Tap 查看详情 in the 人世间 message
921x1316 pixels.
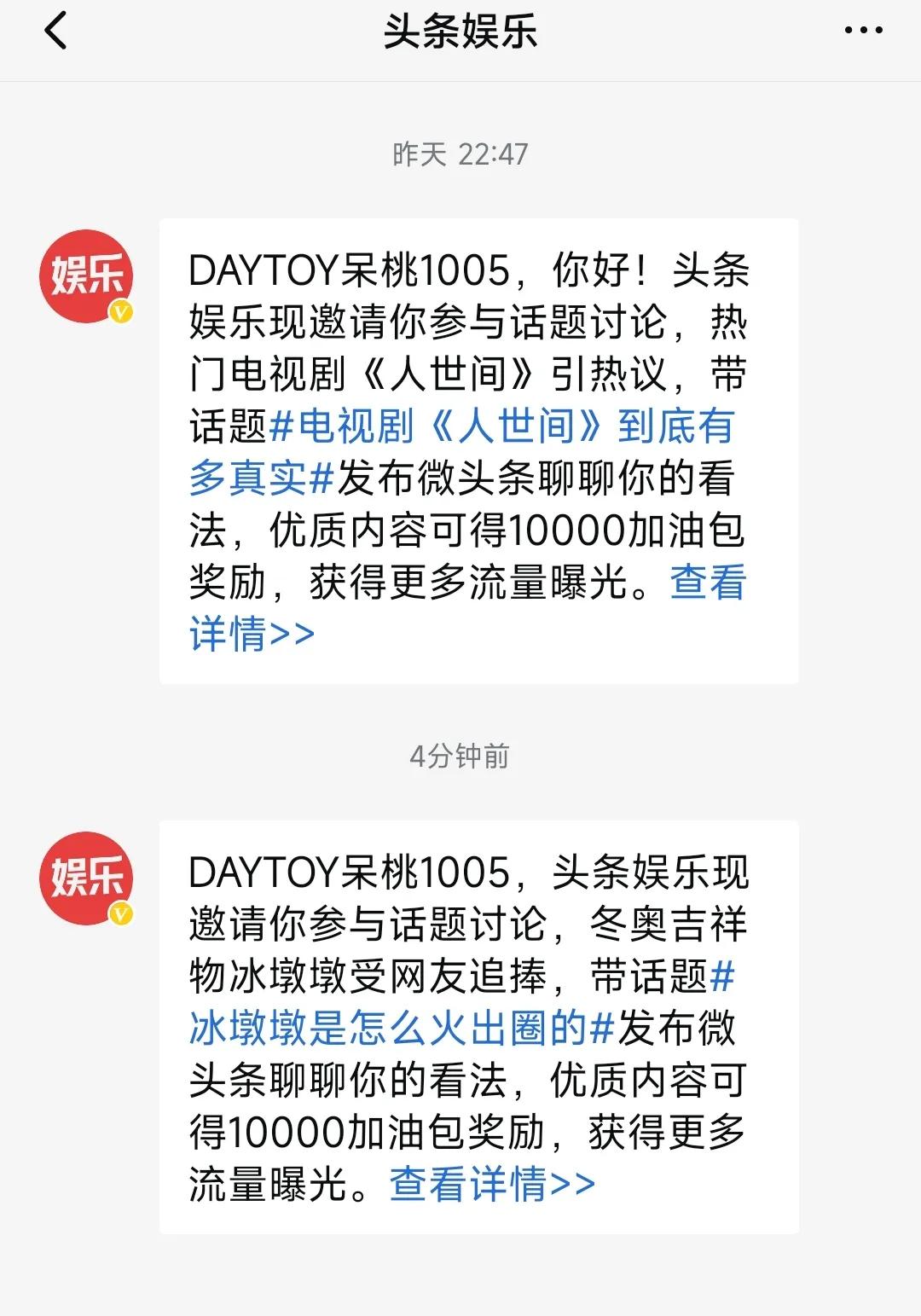pos(708,583)
